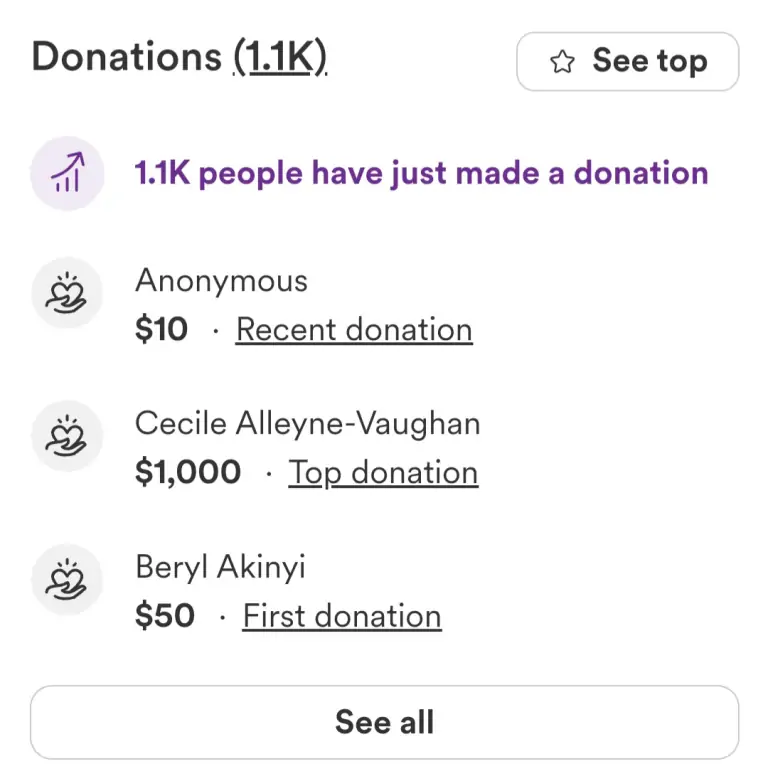The height and width of the screenshot is (781, 768).
Task: View the First donation link
Action: pos(342,616)
